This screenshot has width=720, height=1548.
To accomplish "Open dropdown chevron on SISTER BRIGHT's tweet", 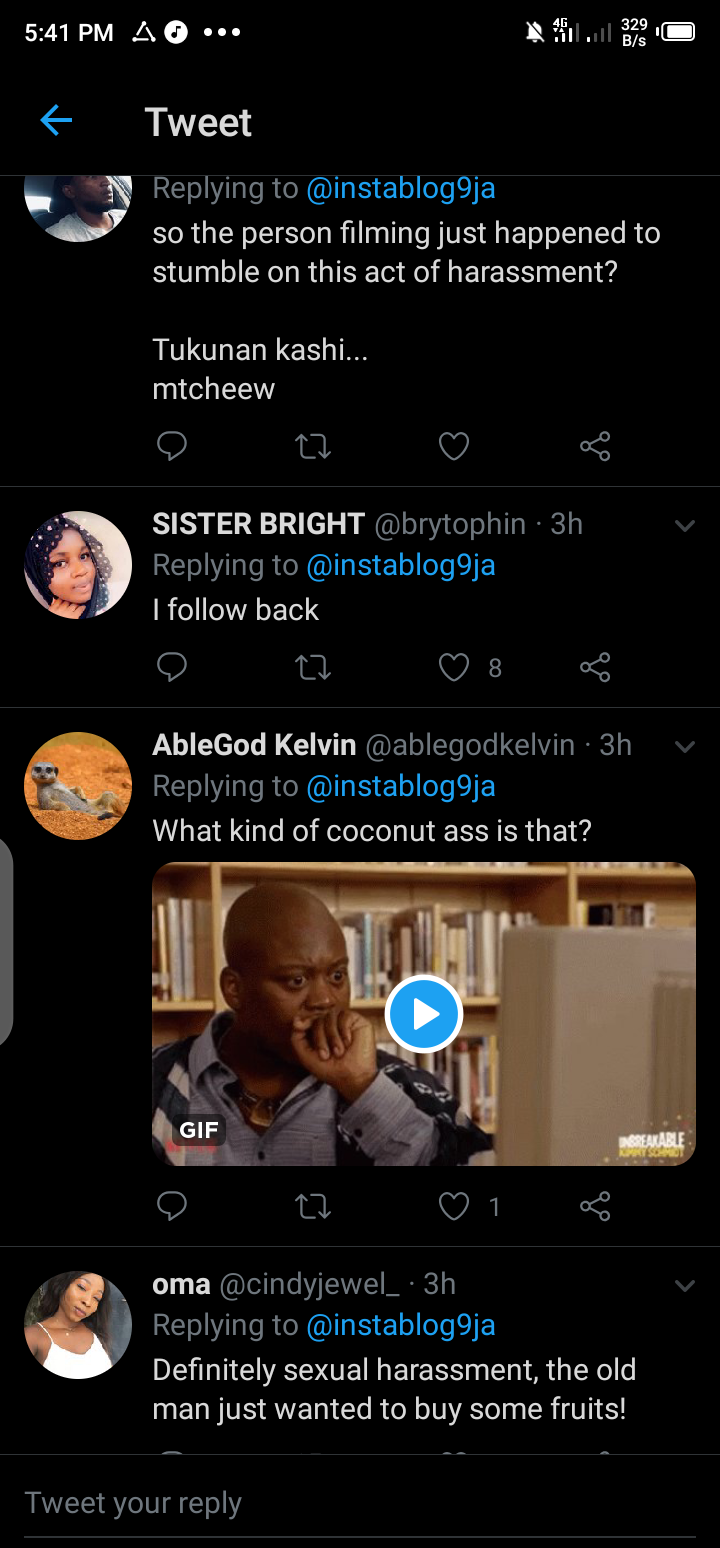I will click(685, 525).
